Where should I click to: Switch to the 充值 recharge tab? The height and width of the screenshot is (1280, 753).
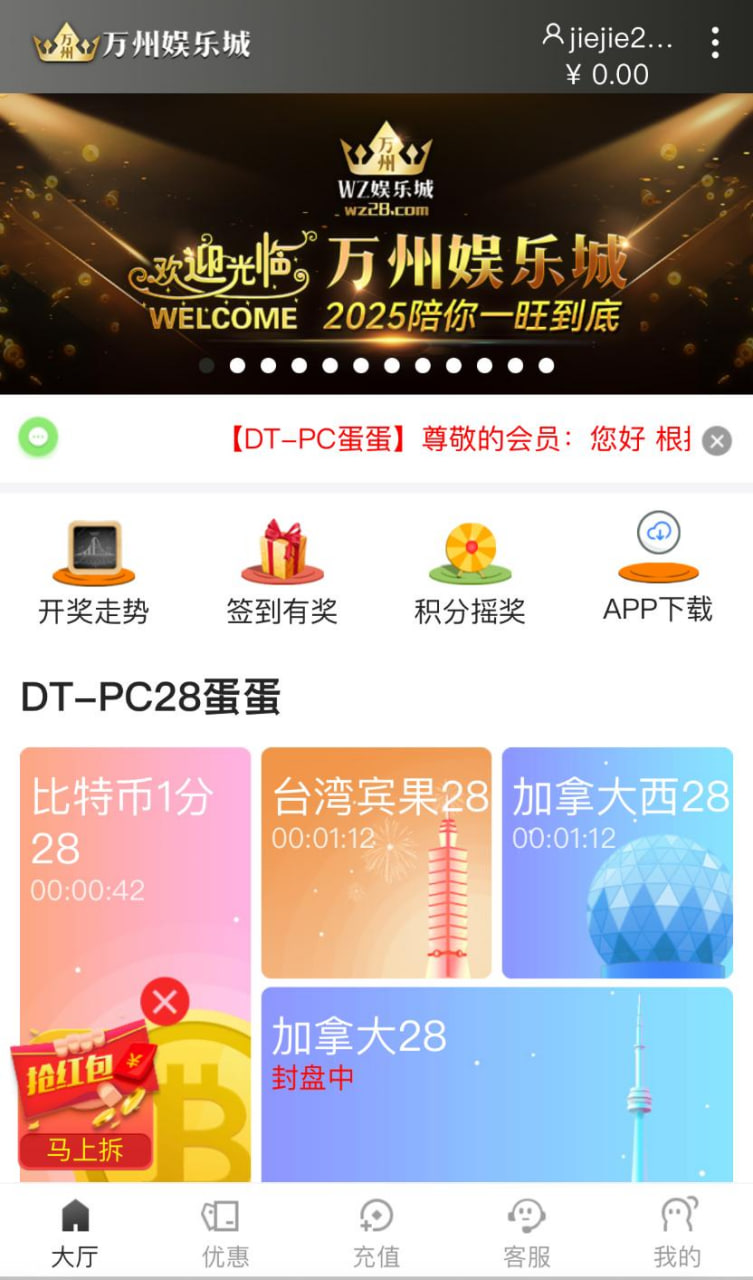pyautogui.click(x=376, y=1232)
